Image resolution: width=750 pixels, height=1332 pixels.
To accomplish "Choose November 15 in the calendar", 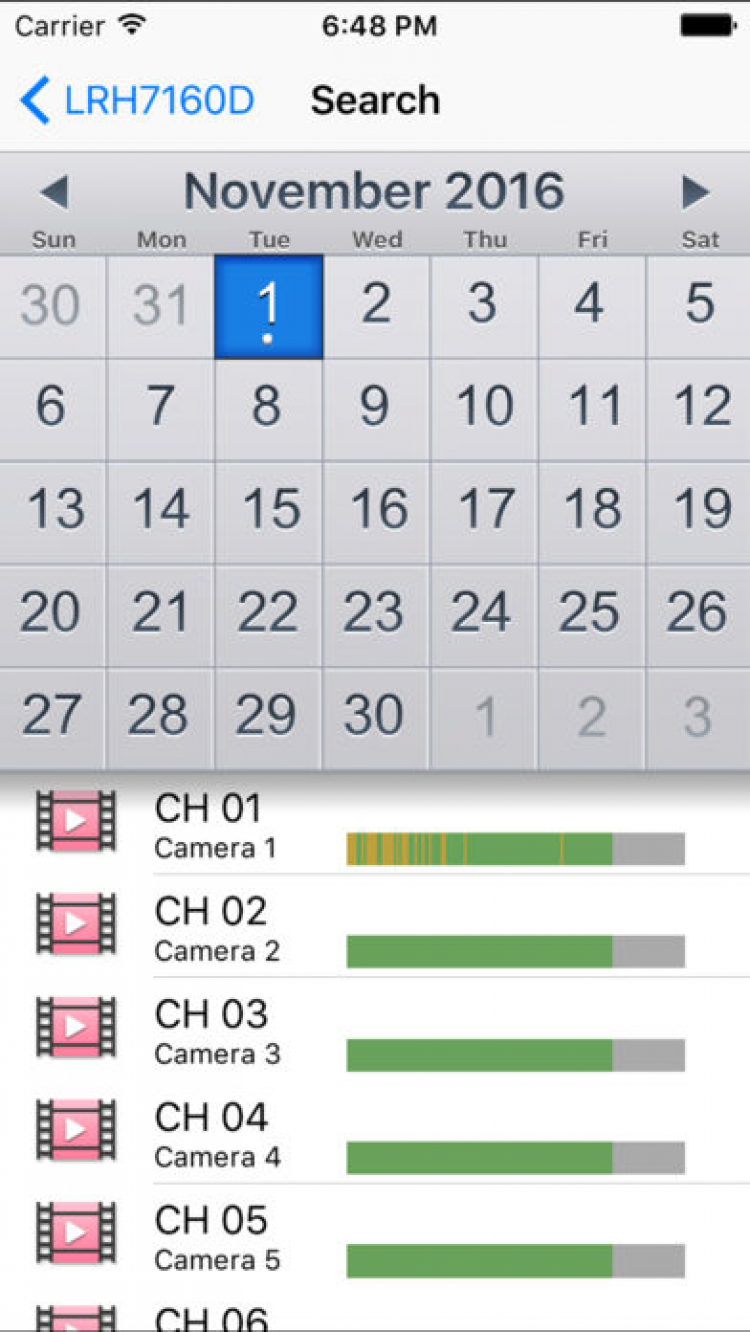I will point(268,512).
